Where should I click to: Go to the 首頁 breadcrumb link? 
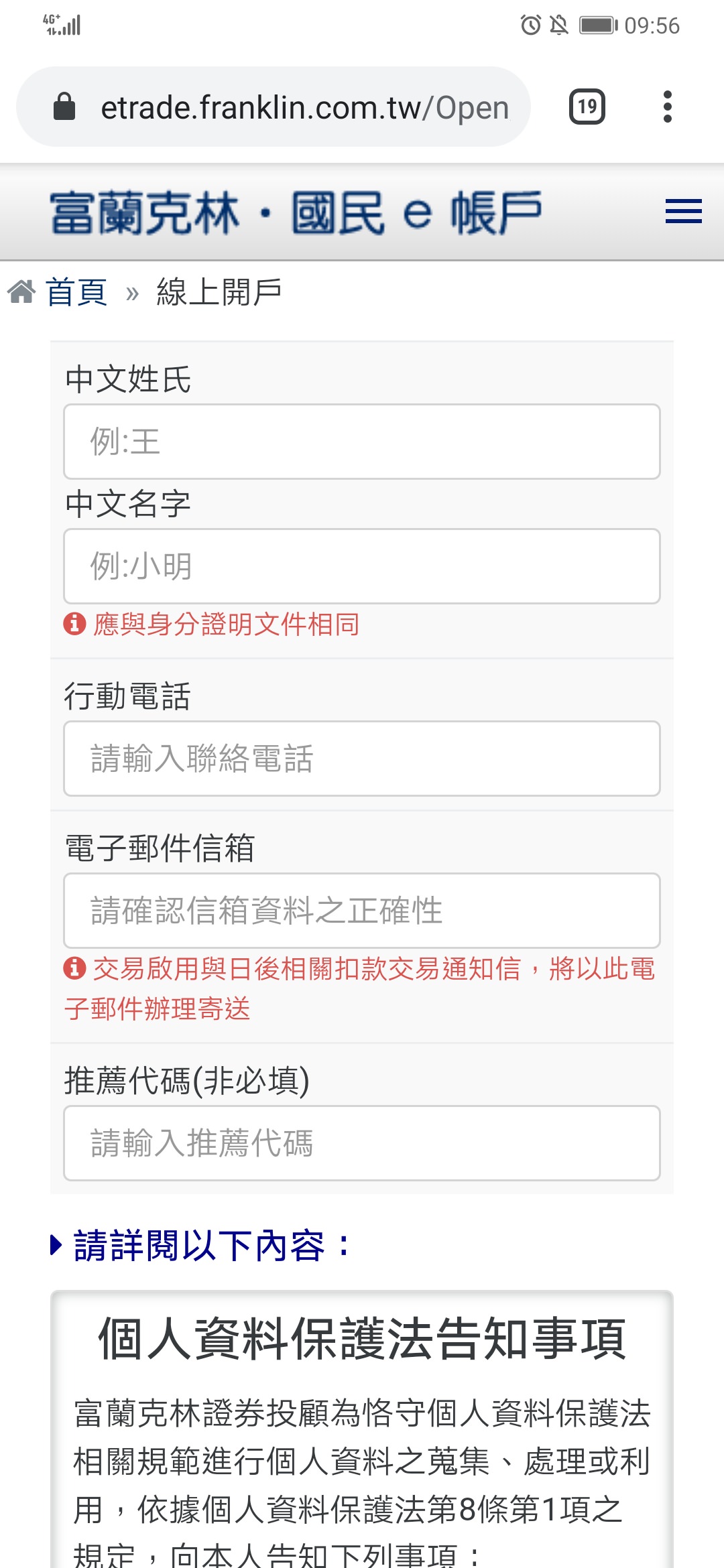point(76,292)
